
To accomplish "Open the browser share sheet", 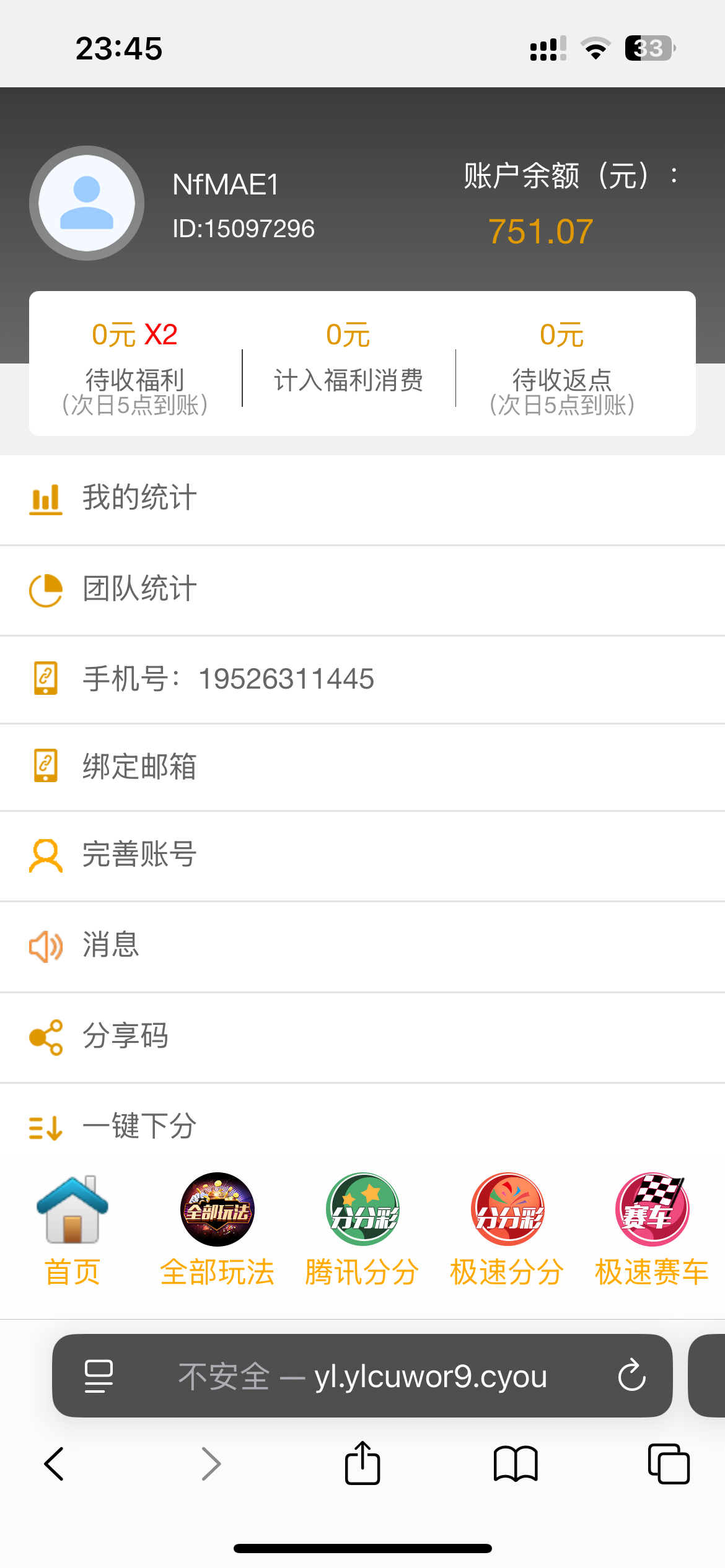I will click(362, 1464).
